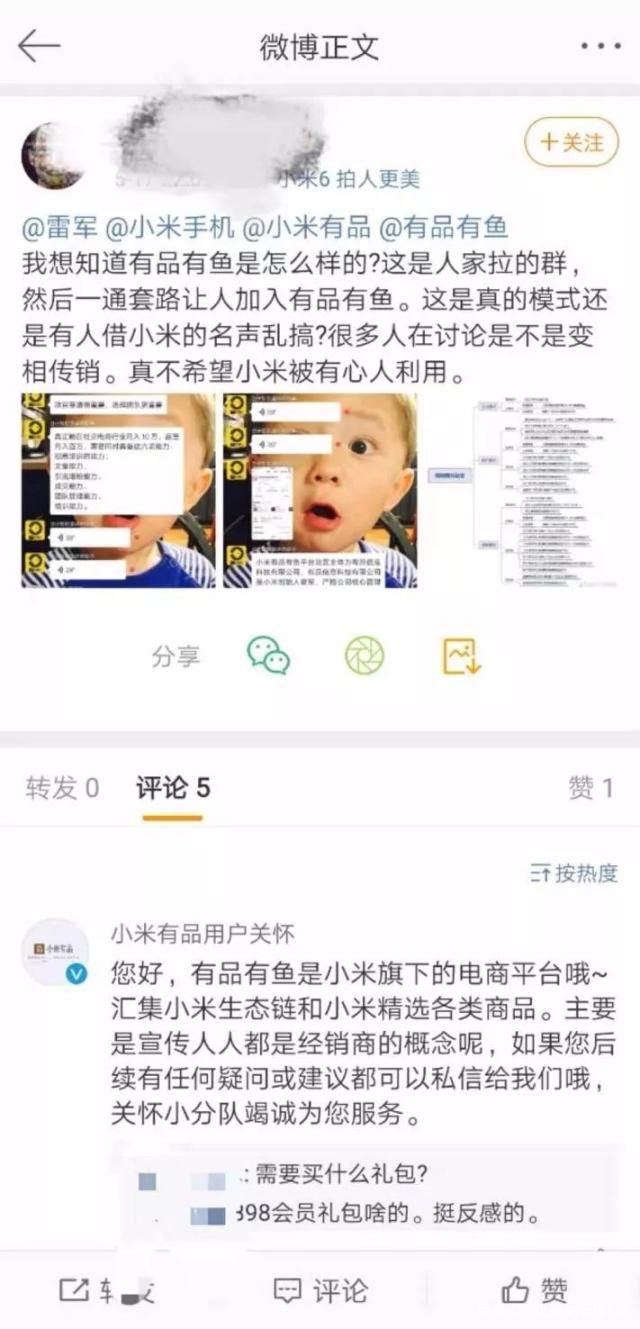
Task: Share the post to Moments
Action: 364,656
